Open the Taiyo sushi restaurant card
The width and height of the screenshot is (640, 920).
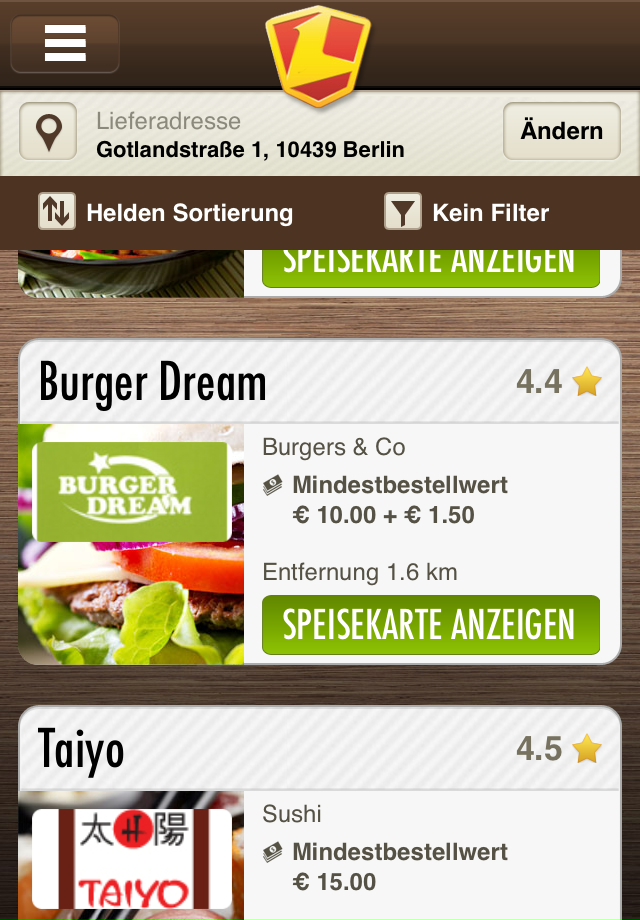82,750
